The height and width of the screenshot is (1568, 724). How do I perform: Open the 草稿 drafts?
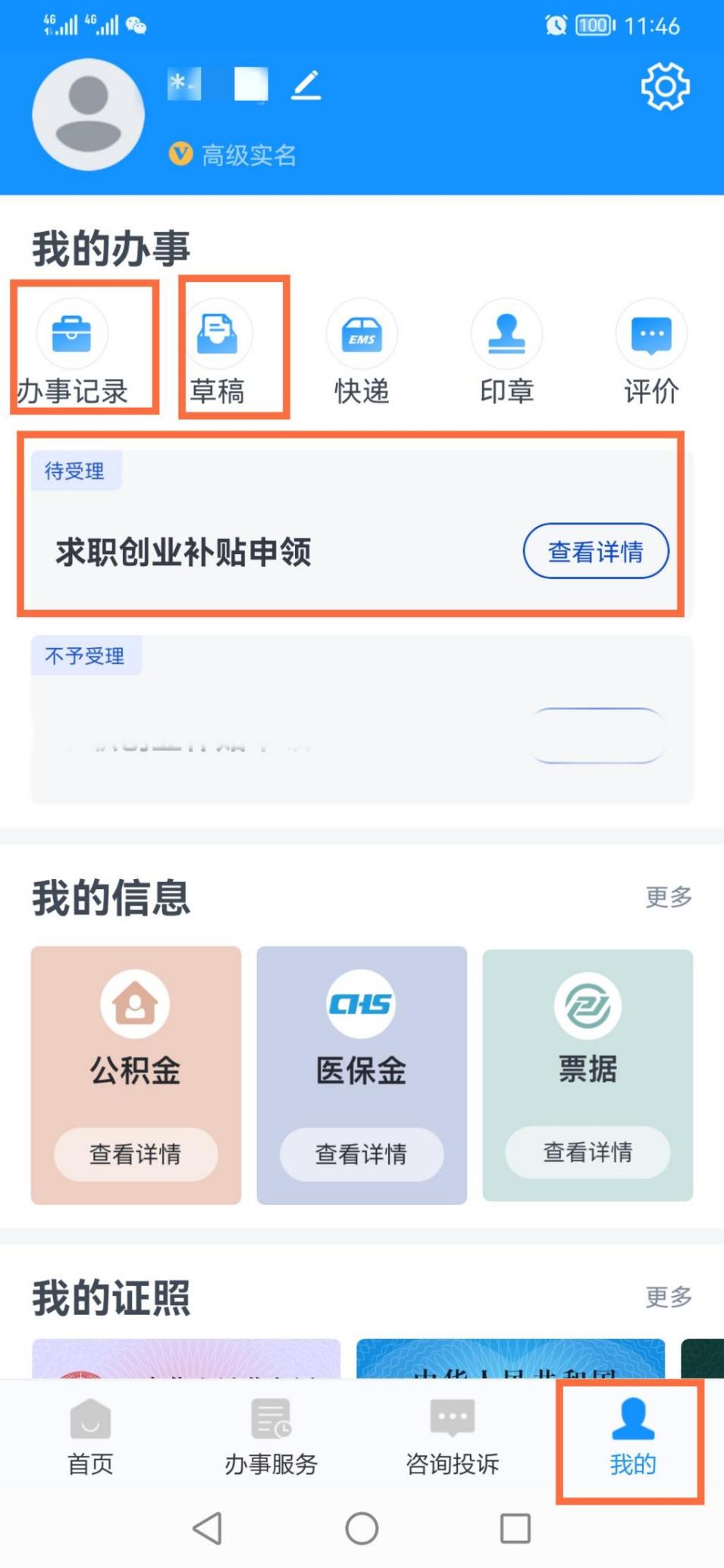coord(218,349)
